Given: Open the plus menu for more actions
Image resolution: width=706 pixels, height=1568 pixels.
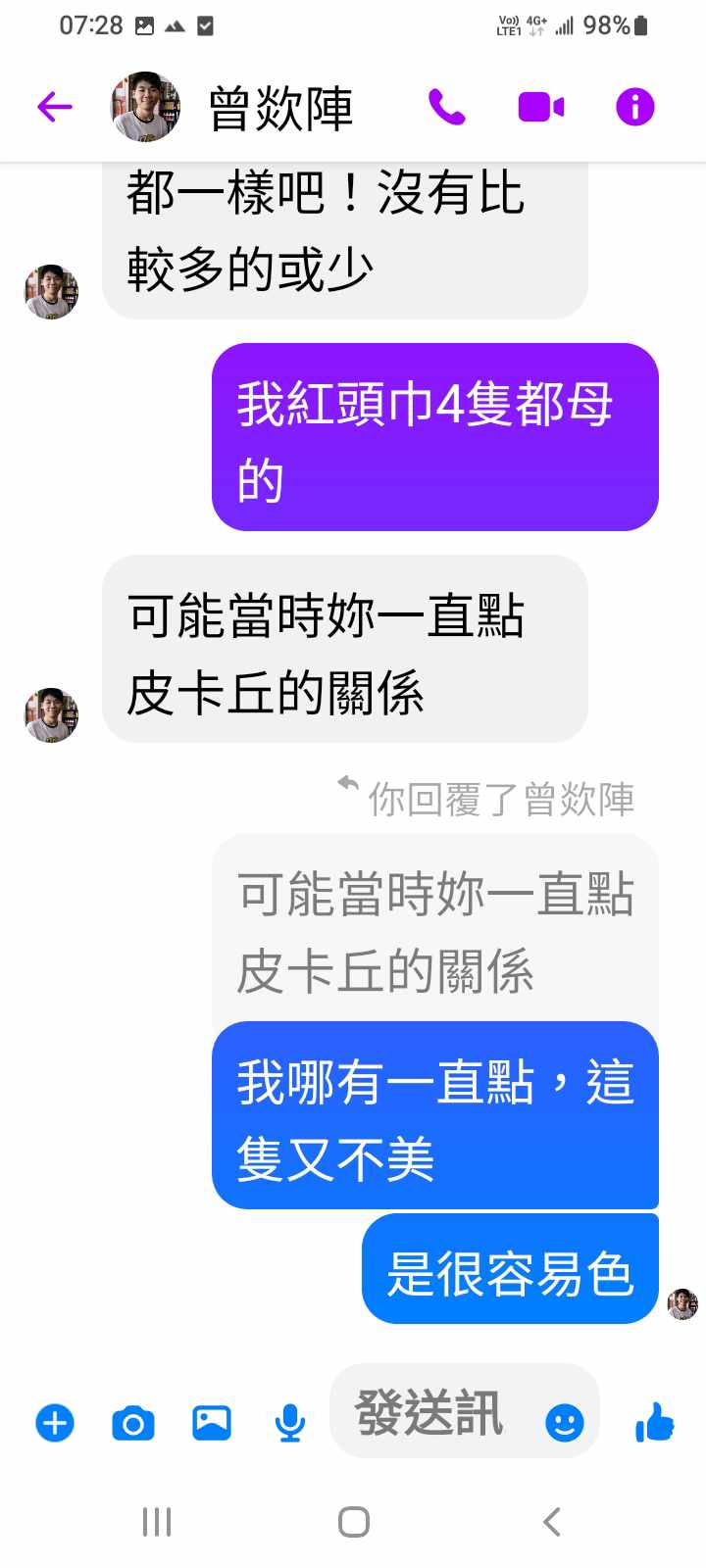Looking at the screenshot, I should (x=55, y=1422).
